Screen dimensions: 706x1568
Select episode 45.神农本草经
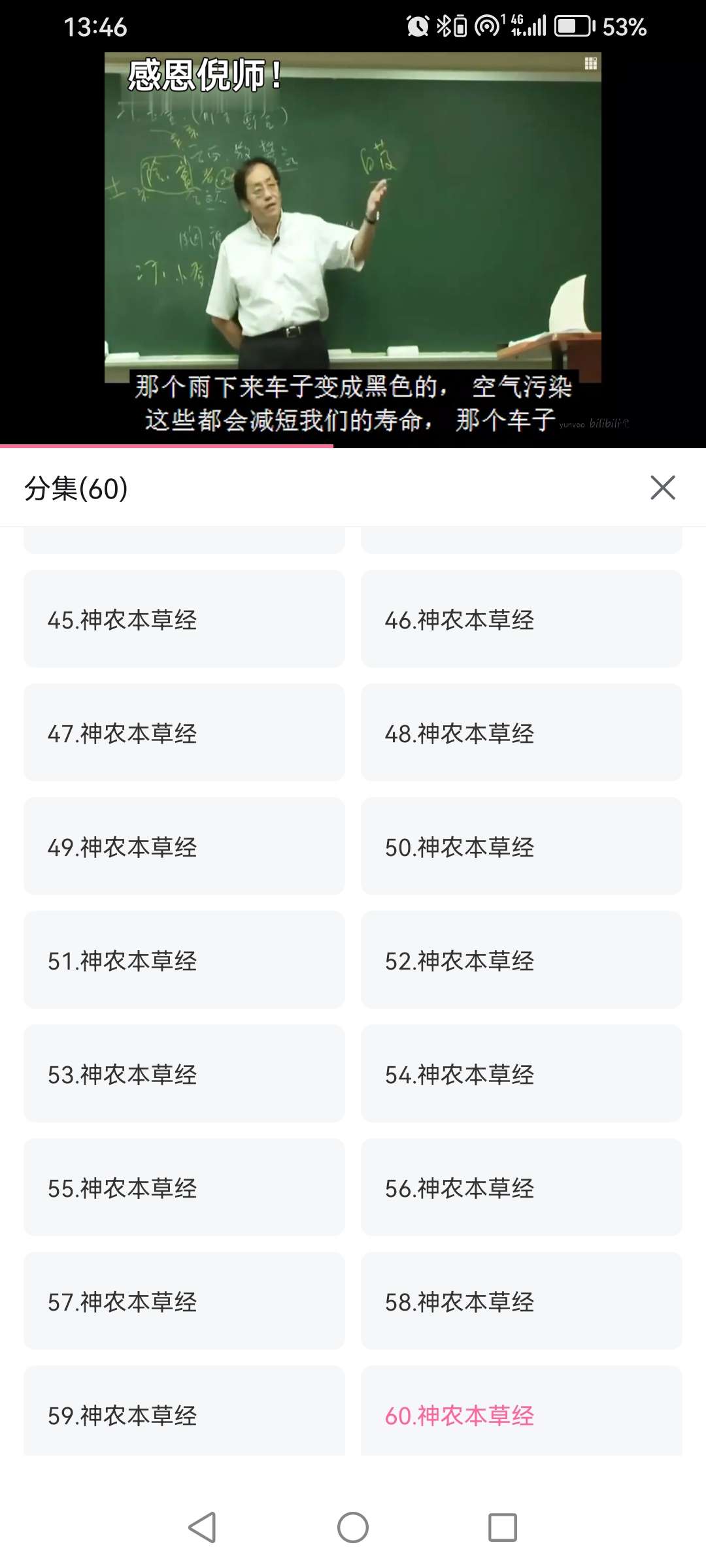(x=184, y=619)
